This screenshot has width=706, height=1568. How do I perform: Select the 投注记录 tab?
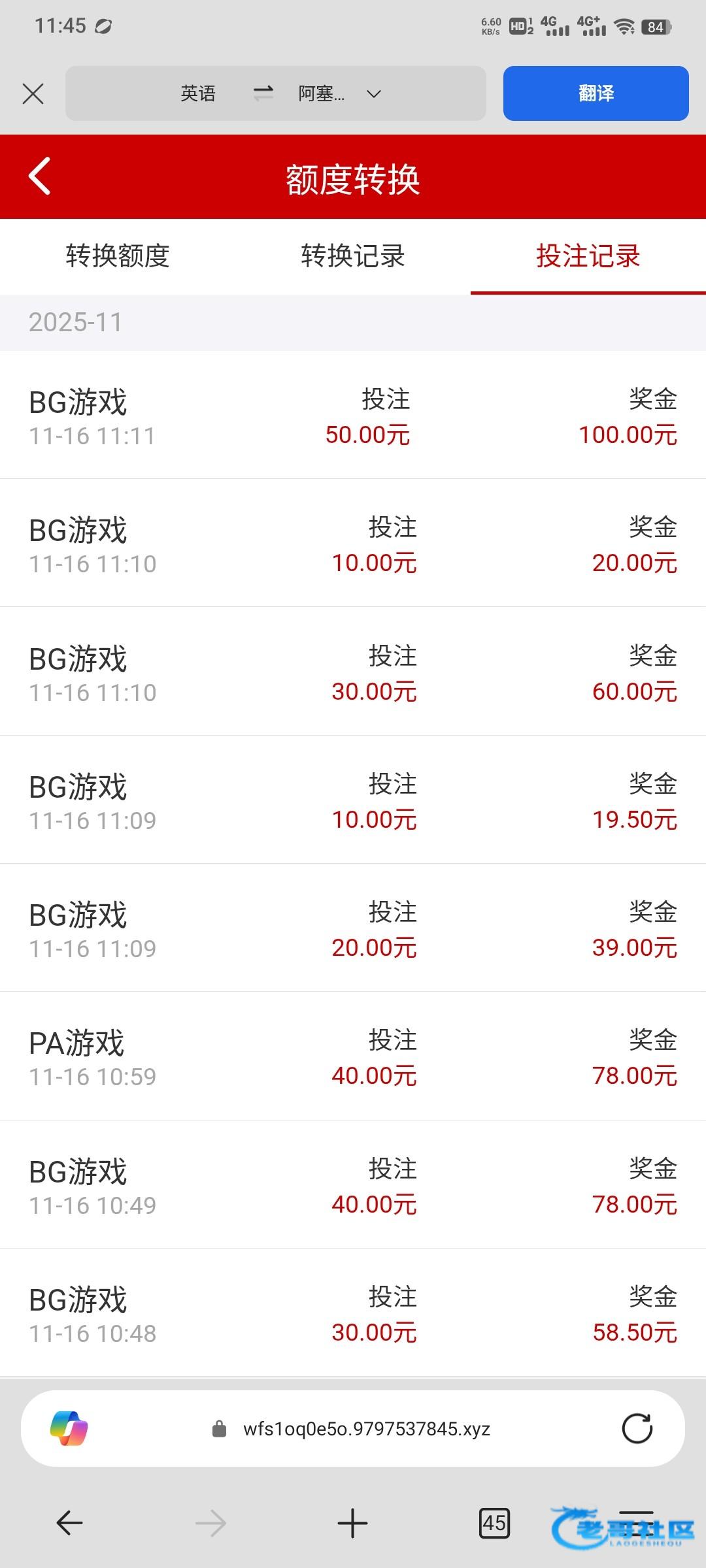(588, 256)
